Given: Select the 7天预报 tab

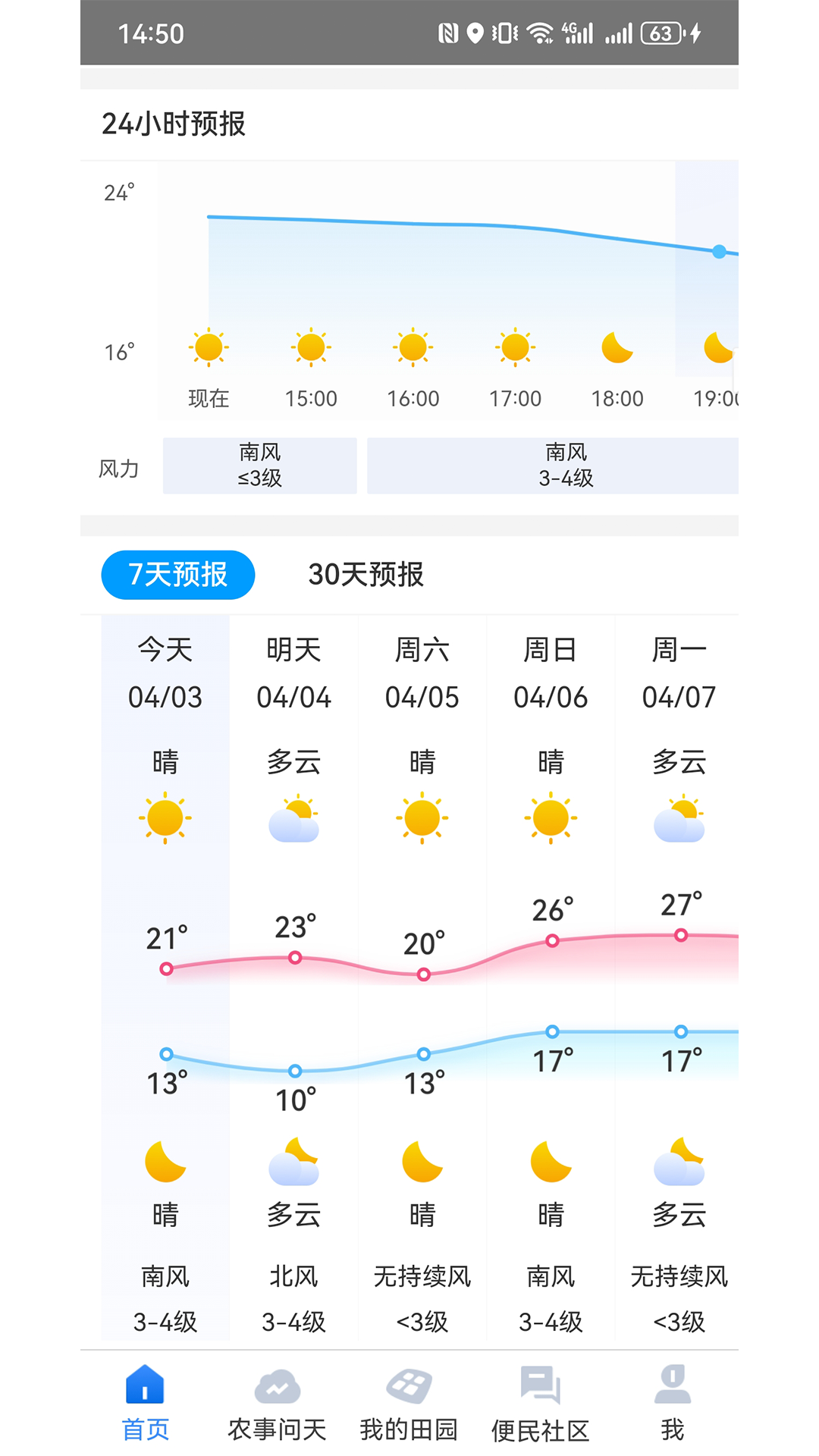Looking at the screenshot, I should click(x=177, y=575).
